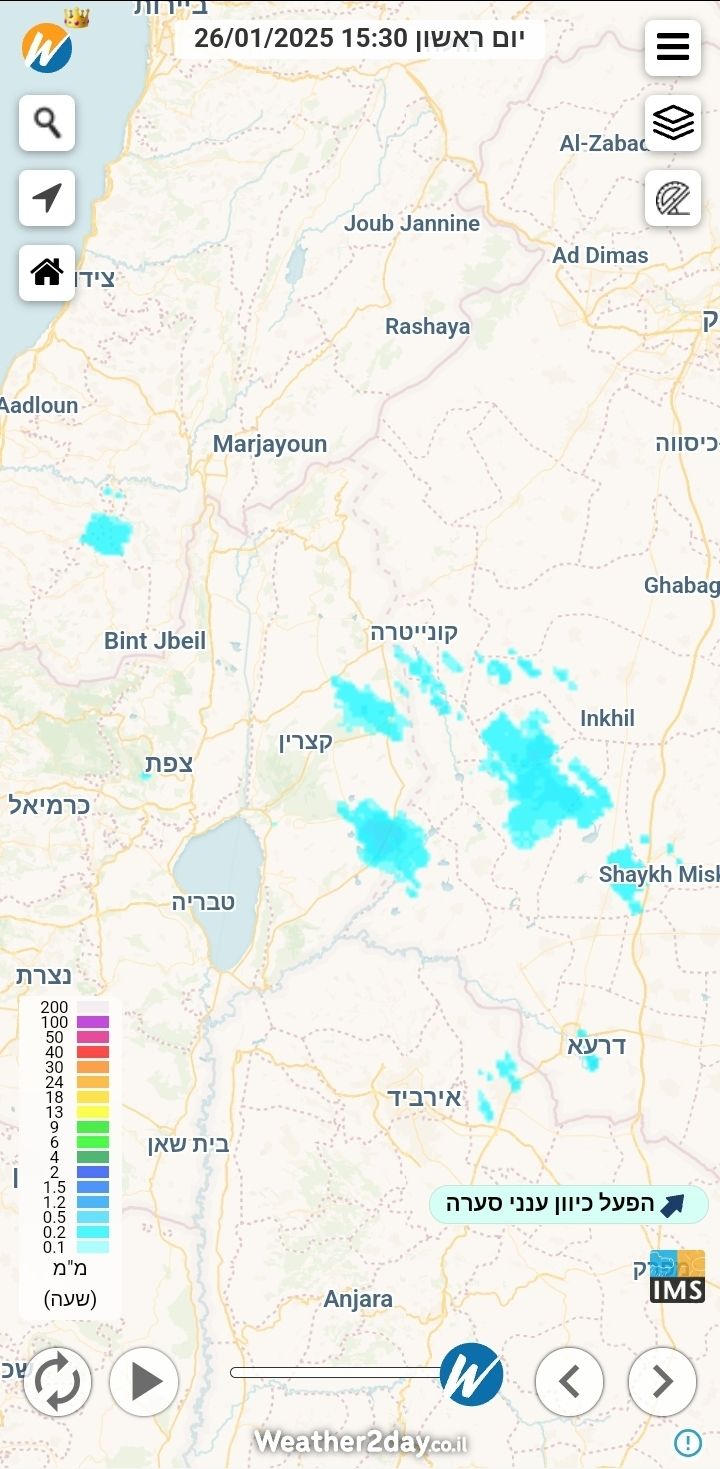Play the radar animation
The height and width of the screenshot is (1469, 720).
click(144, 1382)
